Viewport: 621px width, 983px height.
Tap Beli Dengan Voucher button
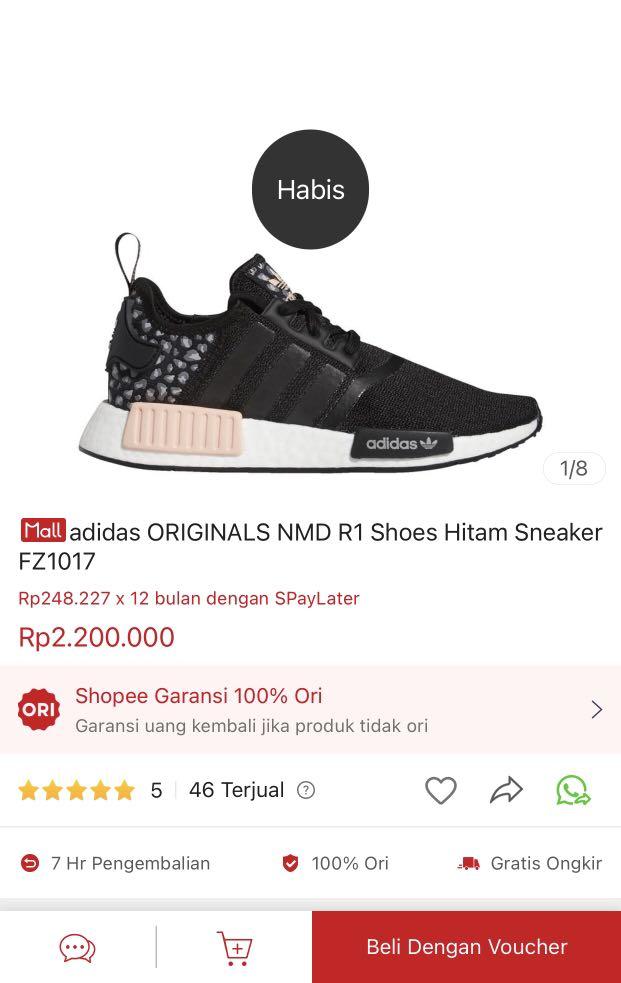[466, 947]
